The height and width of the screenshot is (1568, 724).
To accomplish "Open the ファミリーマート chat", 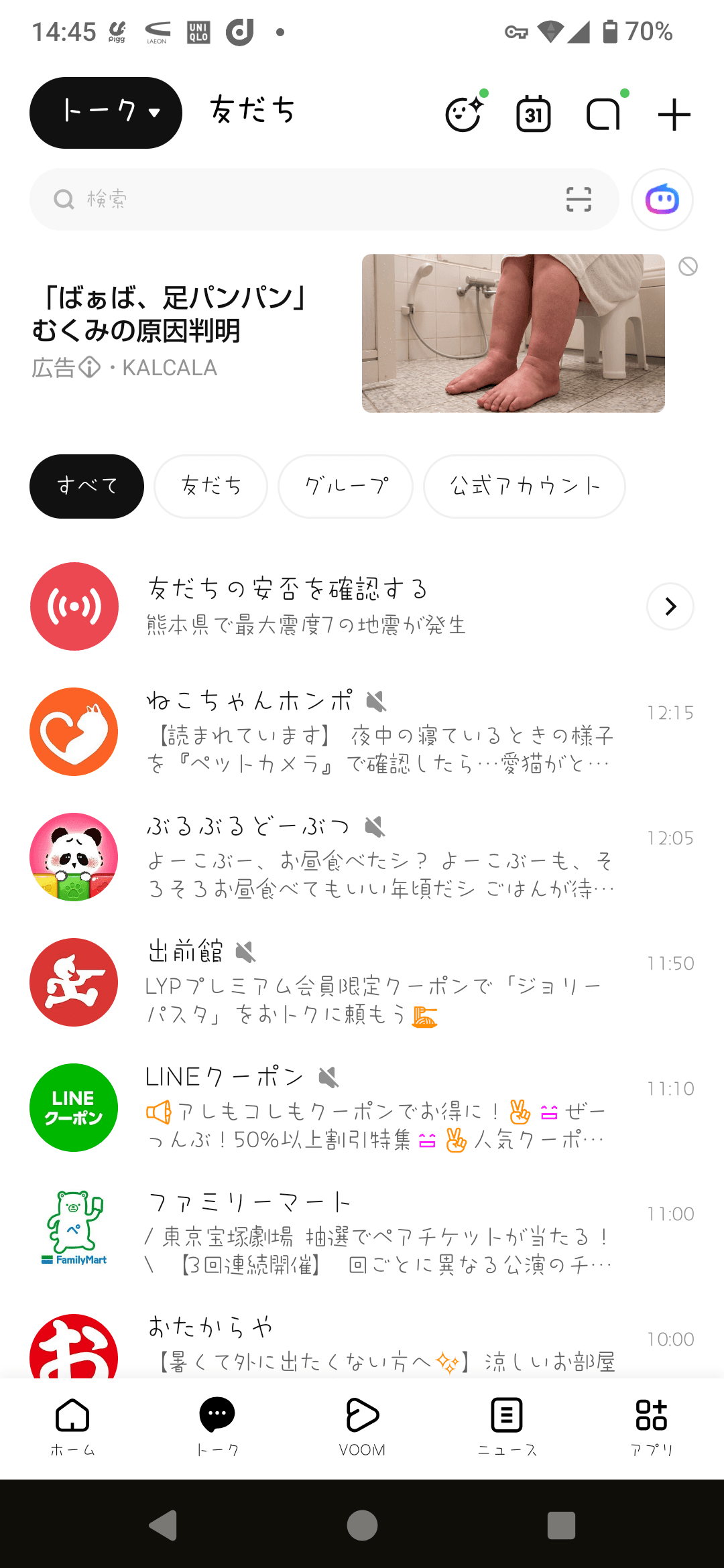I will point(362,1233).
